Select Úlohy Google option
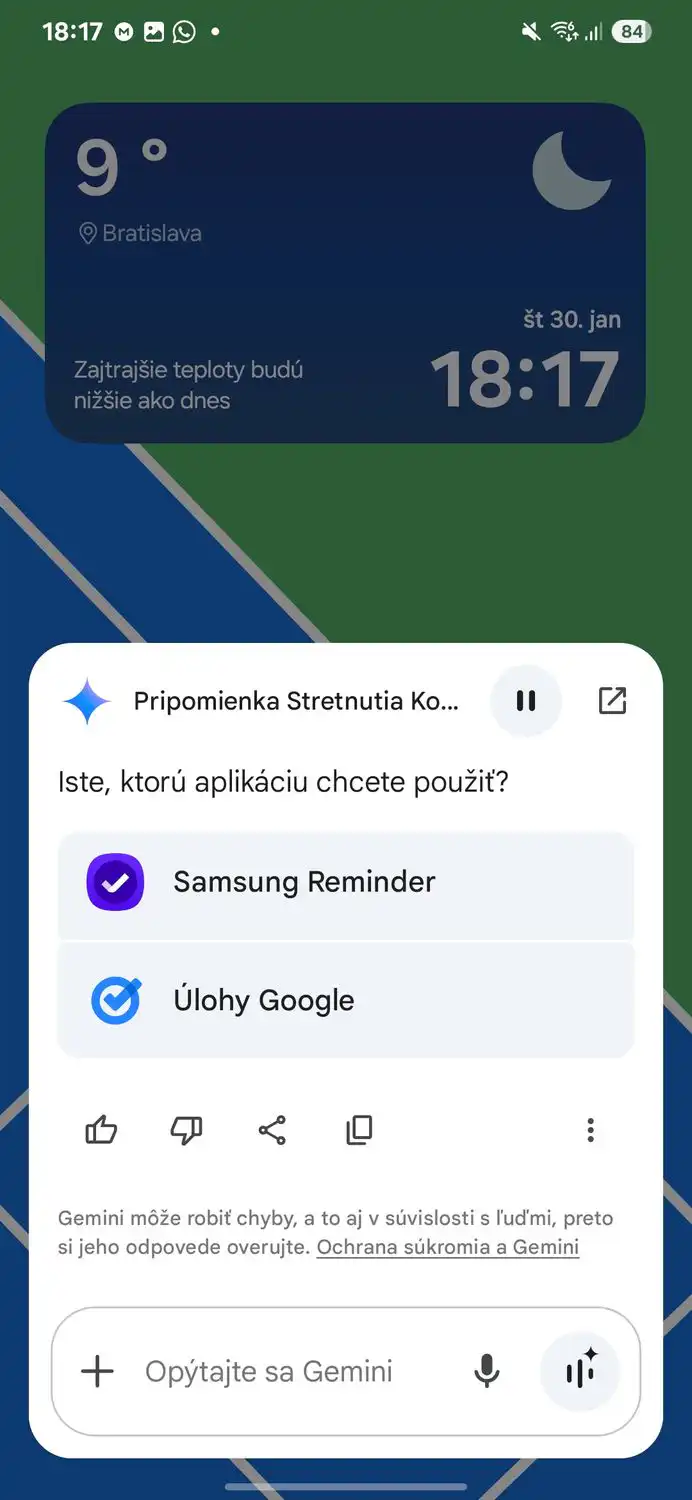 [x=346, y=1000]
